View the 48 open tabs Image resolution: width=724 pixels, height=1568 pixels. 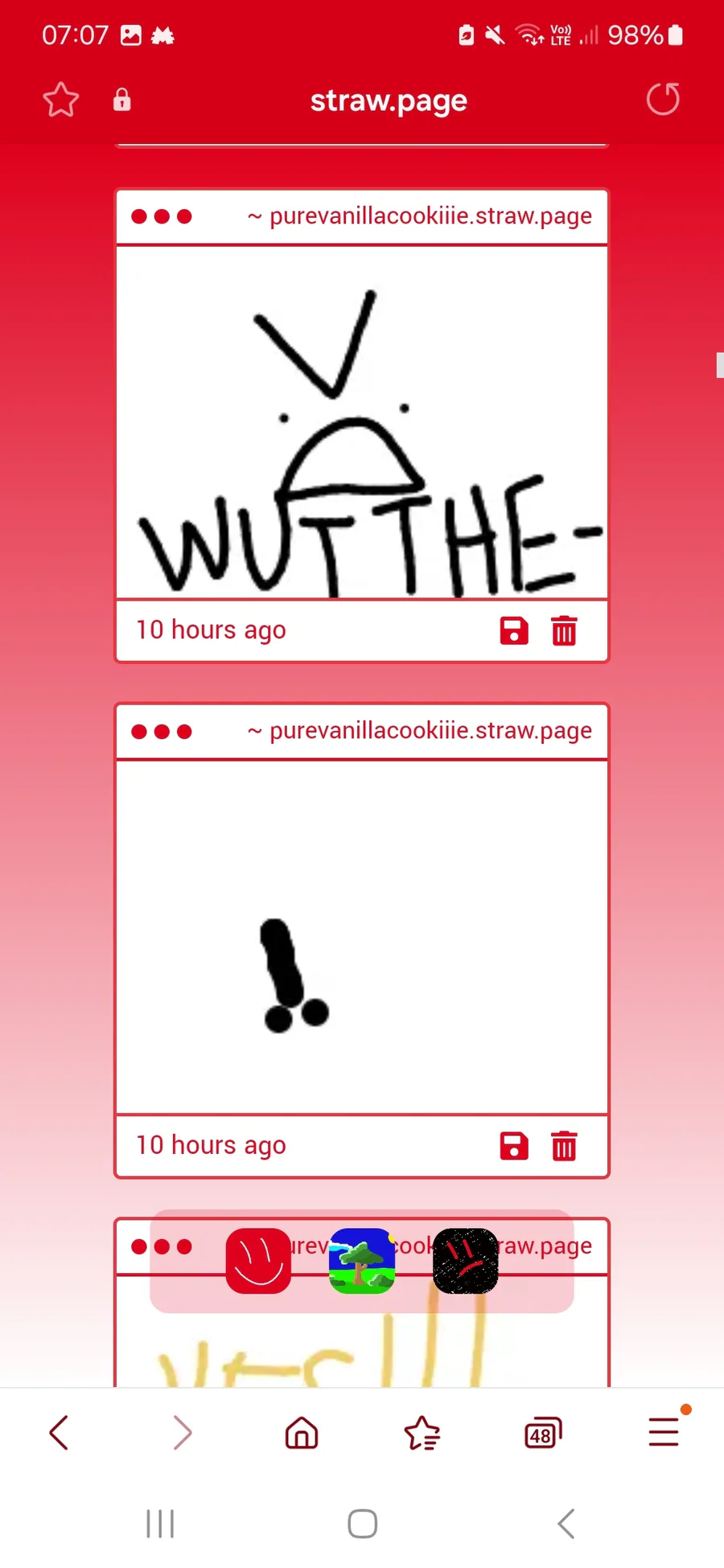coord(543,1433)
